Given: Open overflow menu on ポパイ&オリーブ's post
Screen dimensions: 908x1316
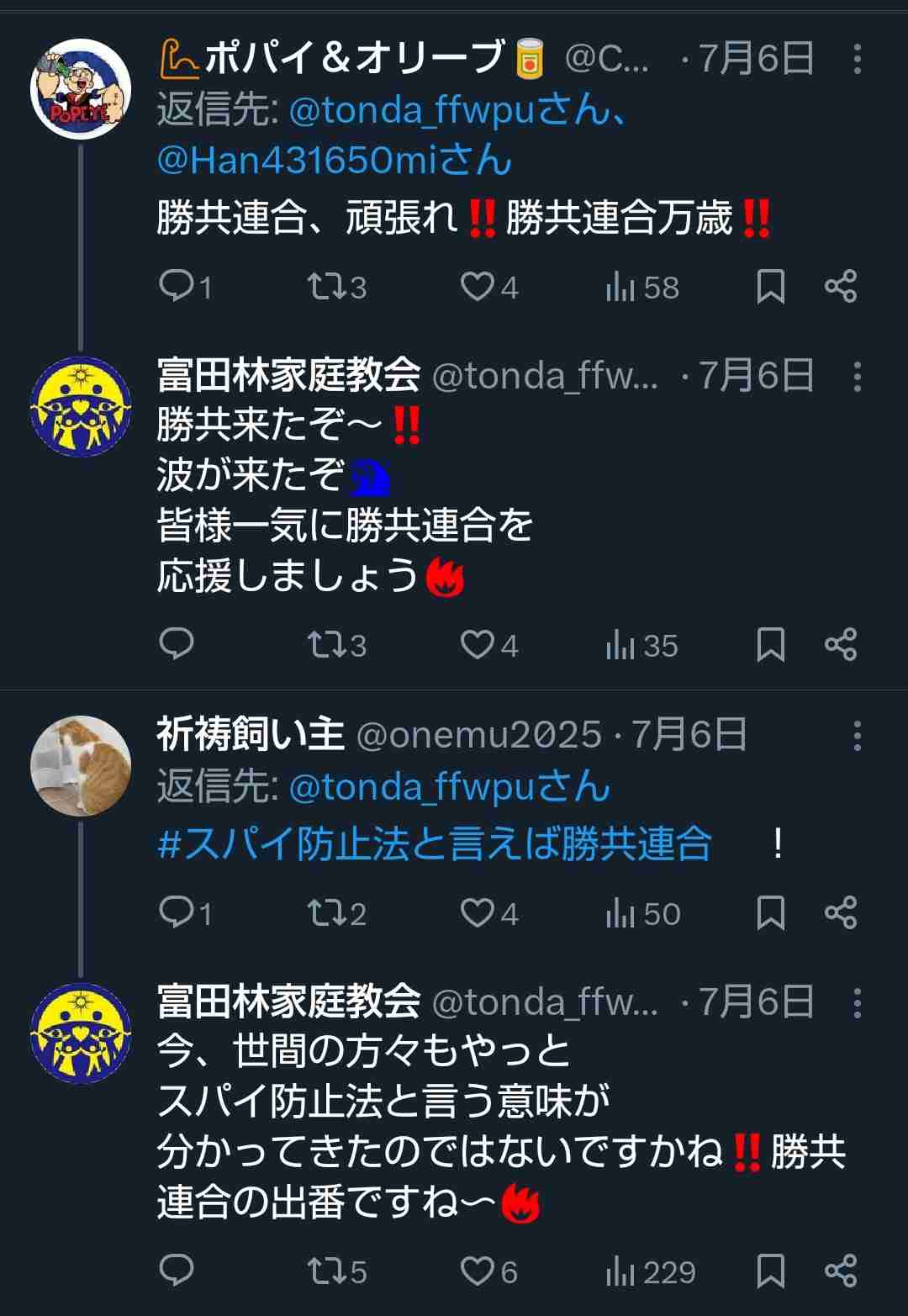Looking at the screenshot, I should [857, 59].
